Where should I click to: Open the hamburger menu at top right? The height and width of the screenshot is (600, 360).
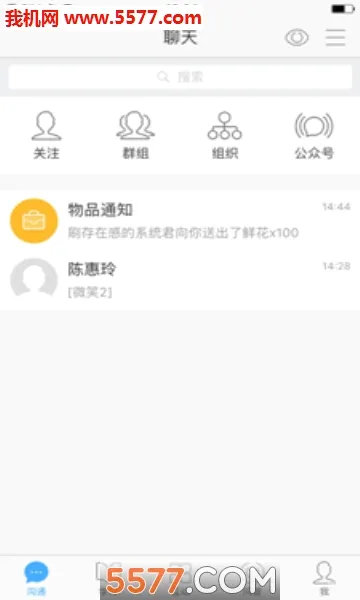[336, 38]
